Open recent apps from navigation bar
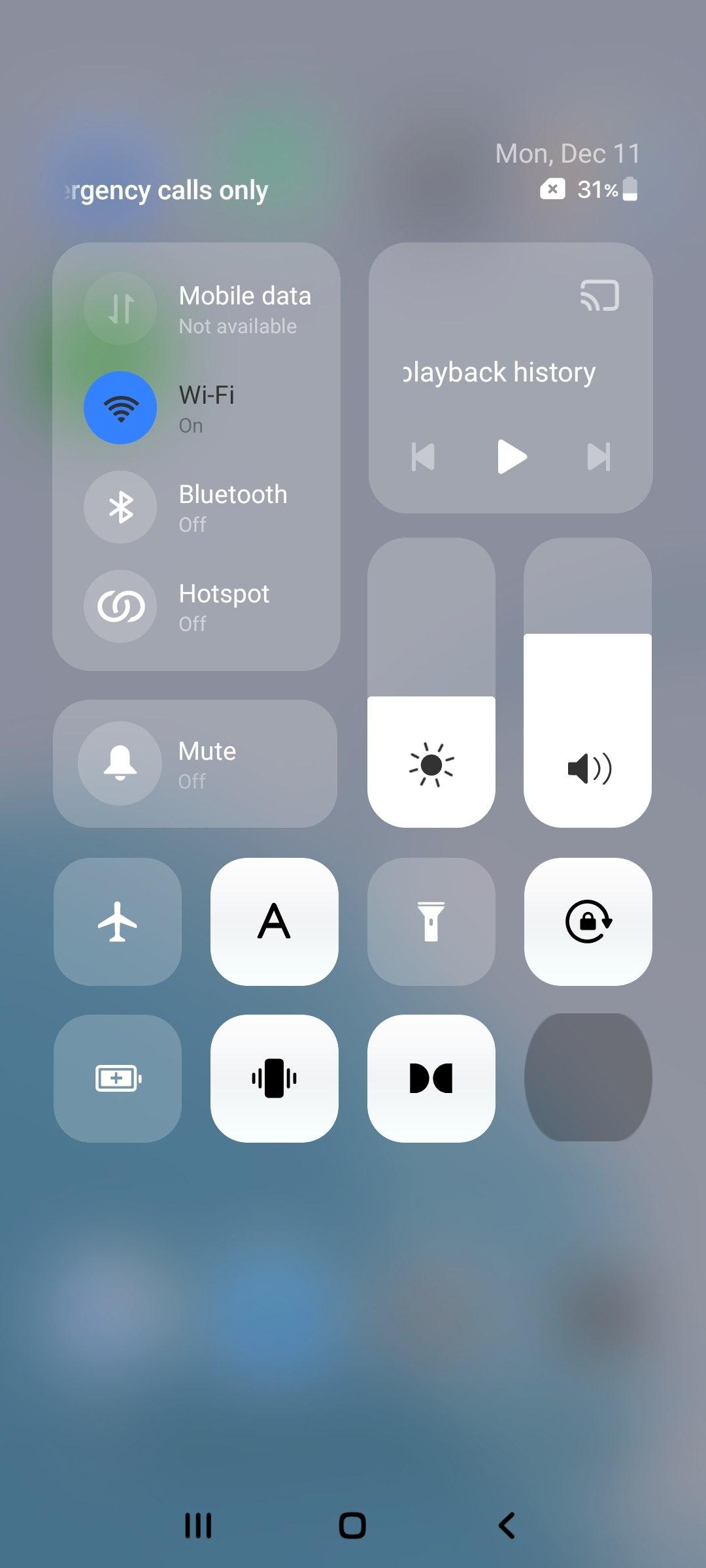This screenshot has width=706, height=1568. (x=198, y=1526)
